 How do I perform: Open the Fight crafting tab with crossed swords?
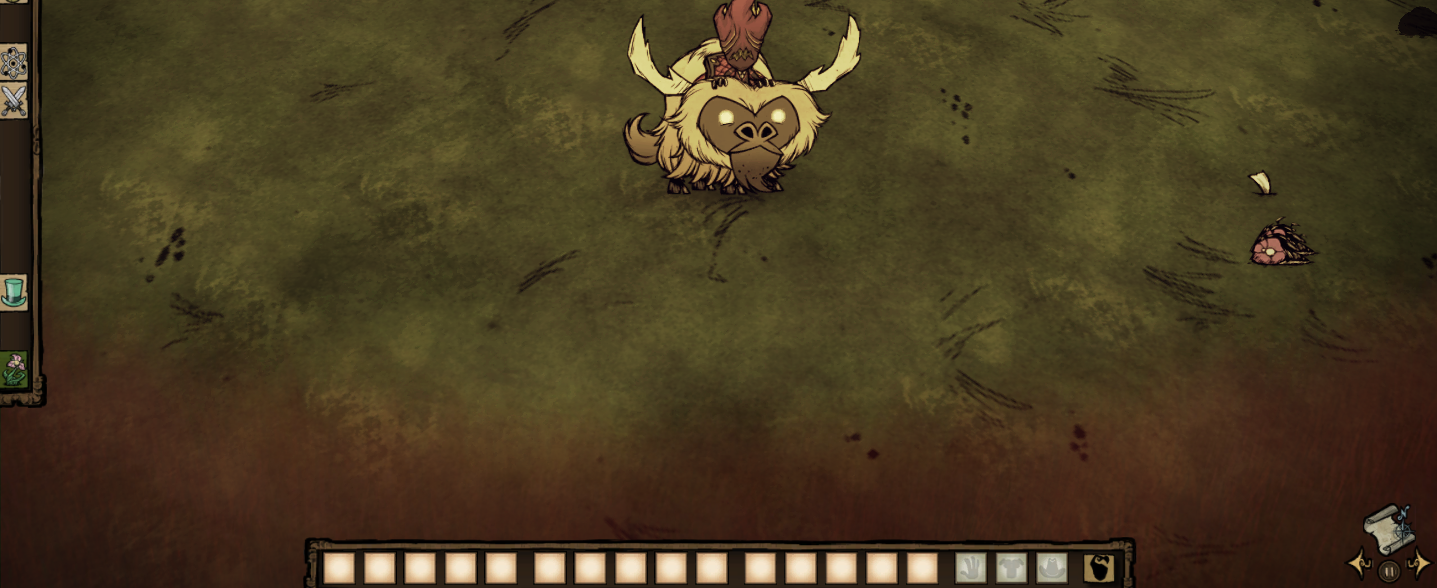point(13,101)
